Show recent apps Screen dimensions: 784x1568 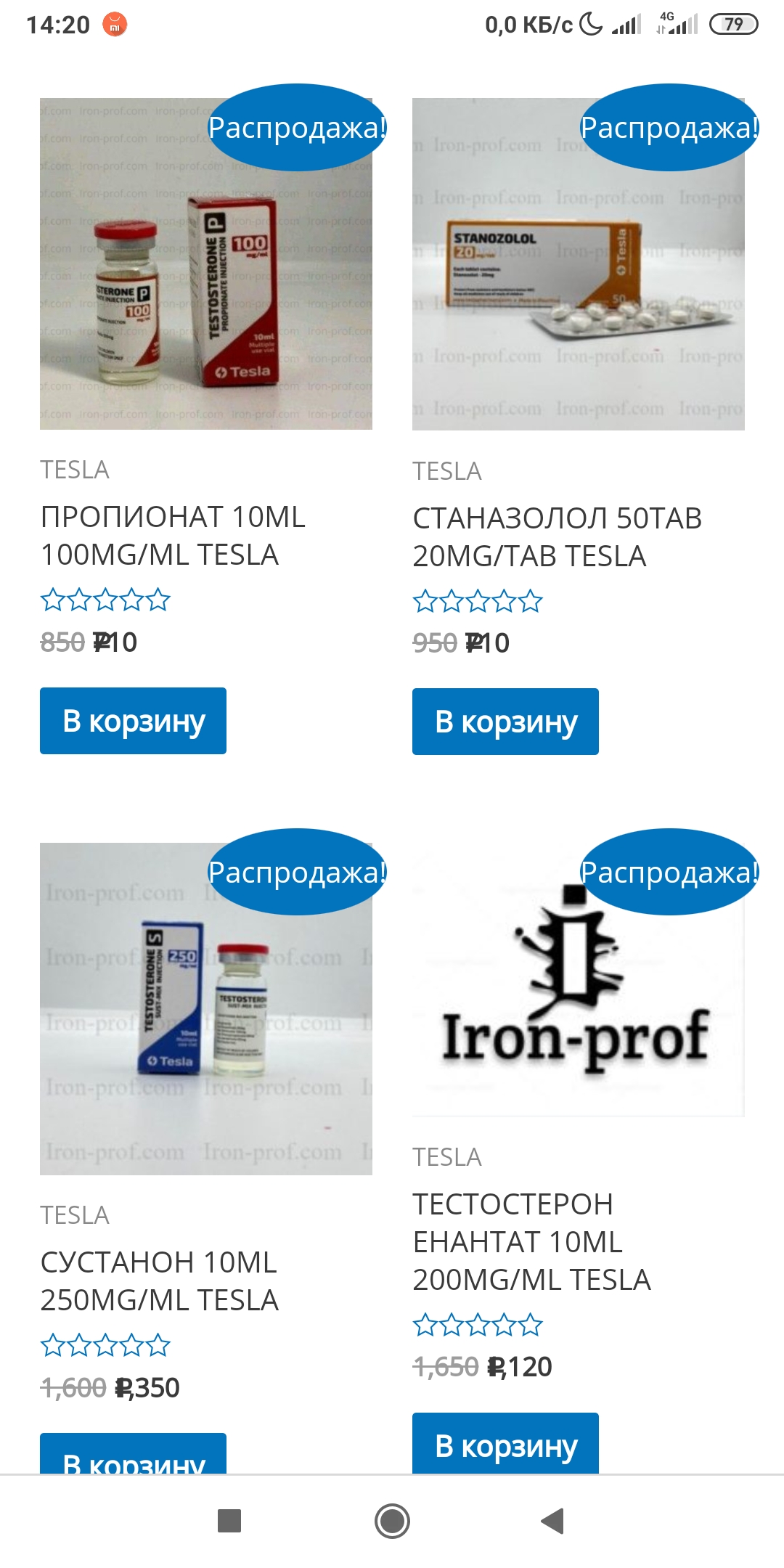pyautogui.click(x=229, y=1521)
